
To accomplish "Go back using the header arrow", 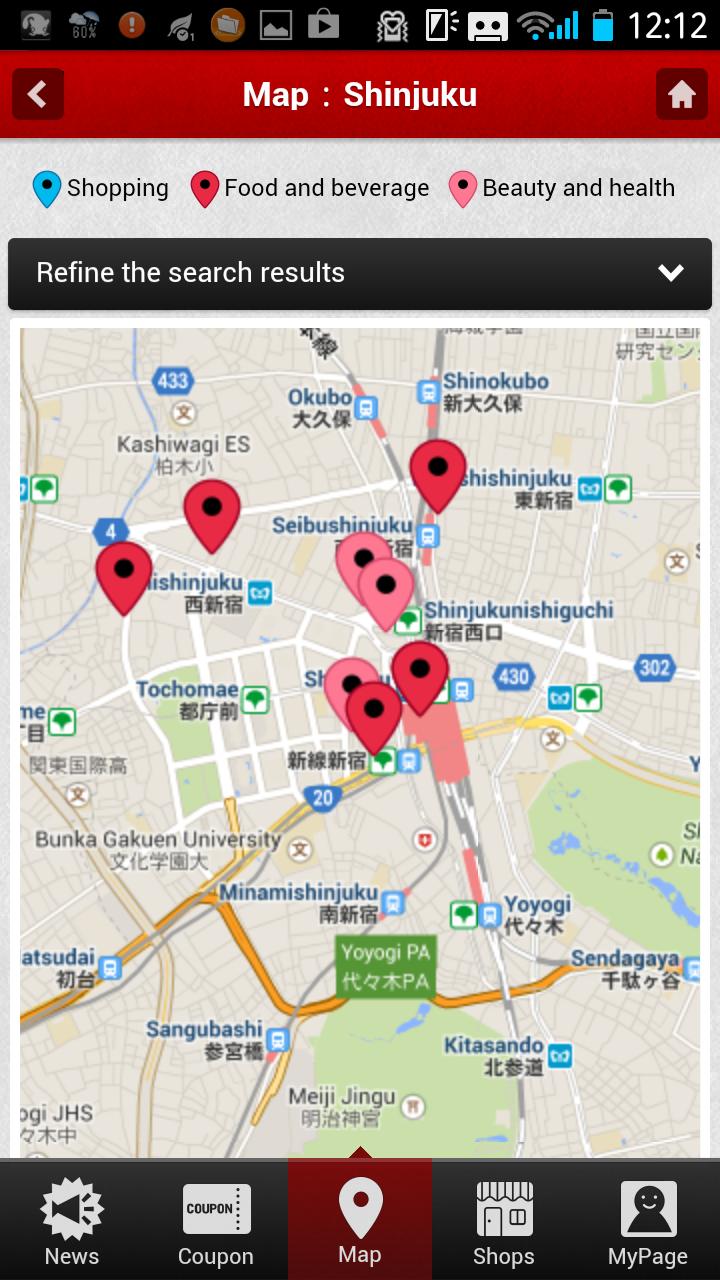I will click(x=38, y=95).
